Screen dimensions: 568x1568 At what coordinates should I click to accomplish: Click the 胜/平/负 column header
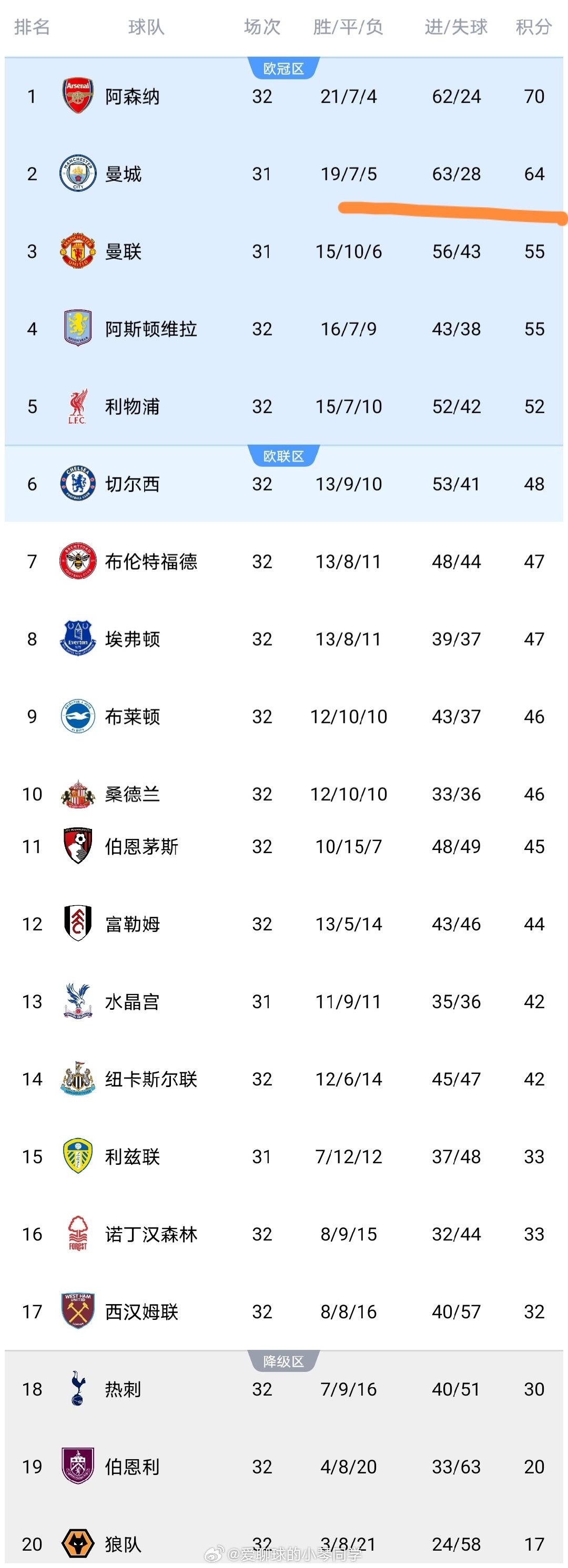[348, 28]
